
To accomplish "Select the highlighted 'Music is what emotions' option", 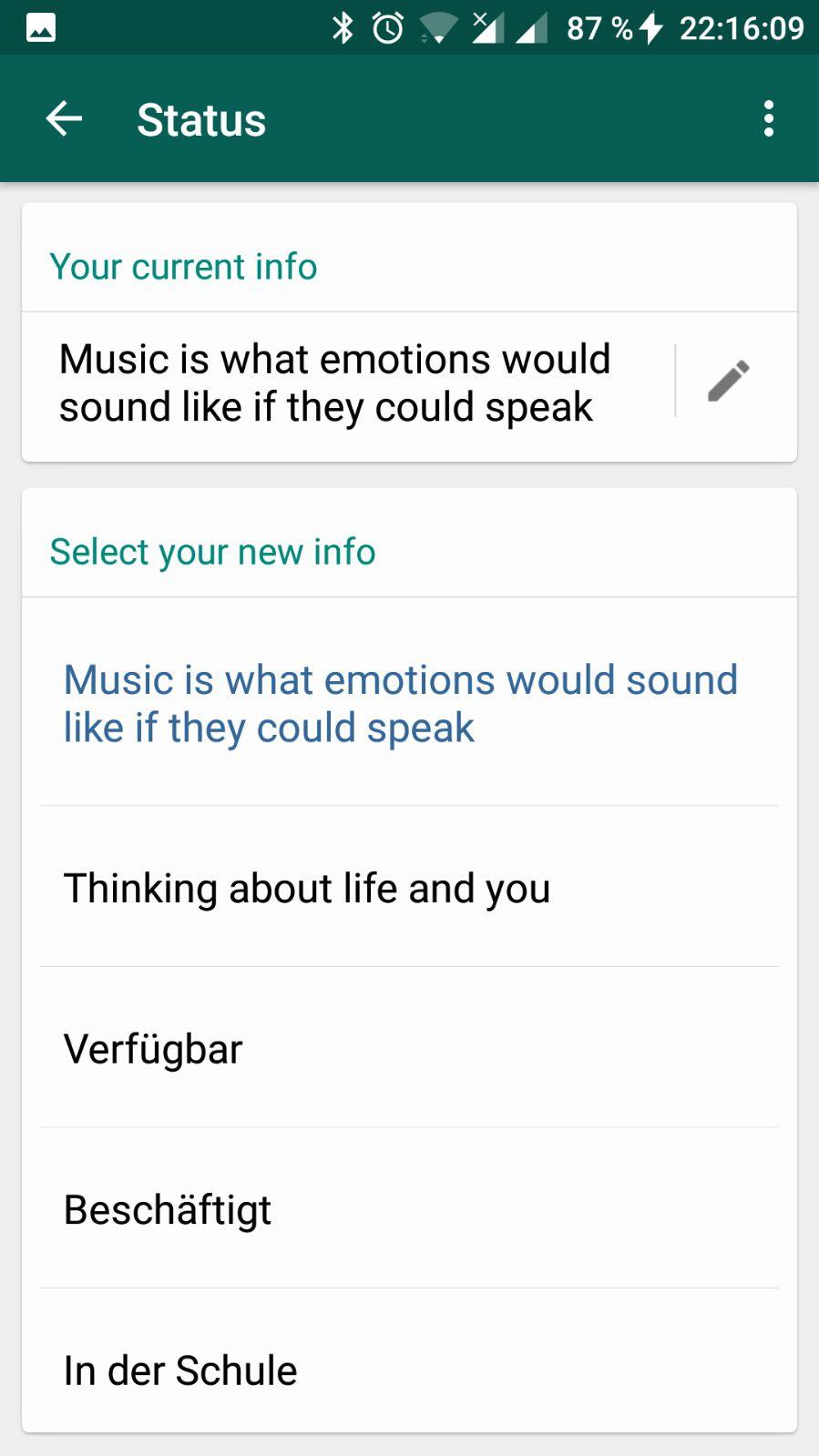I will point(401,704).
